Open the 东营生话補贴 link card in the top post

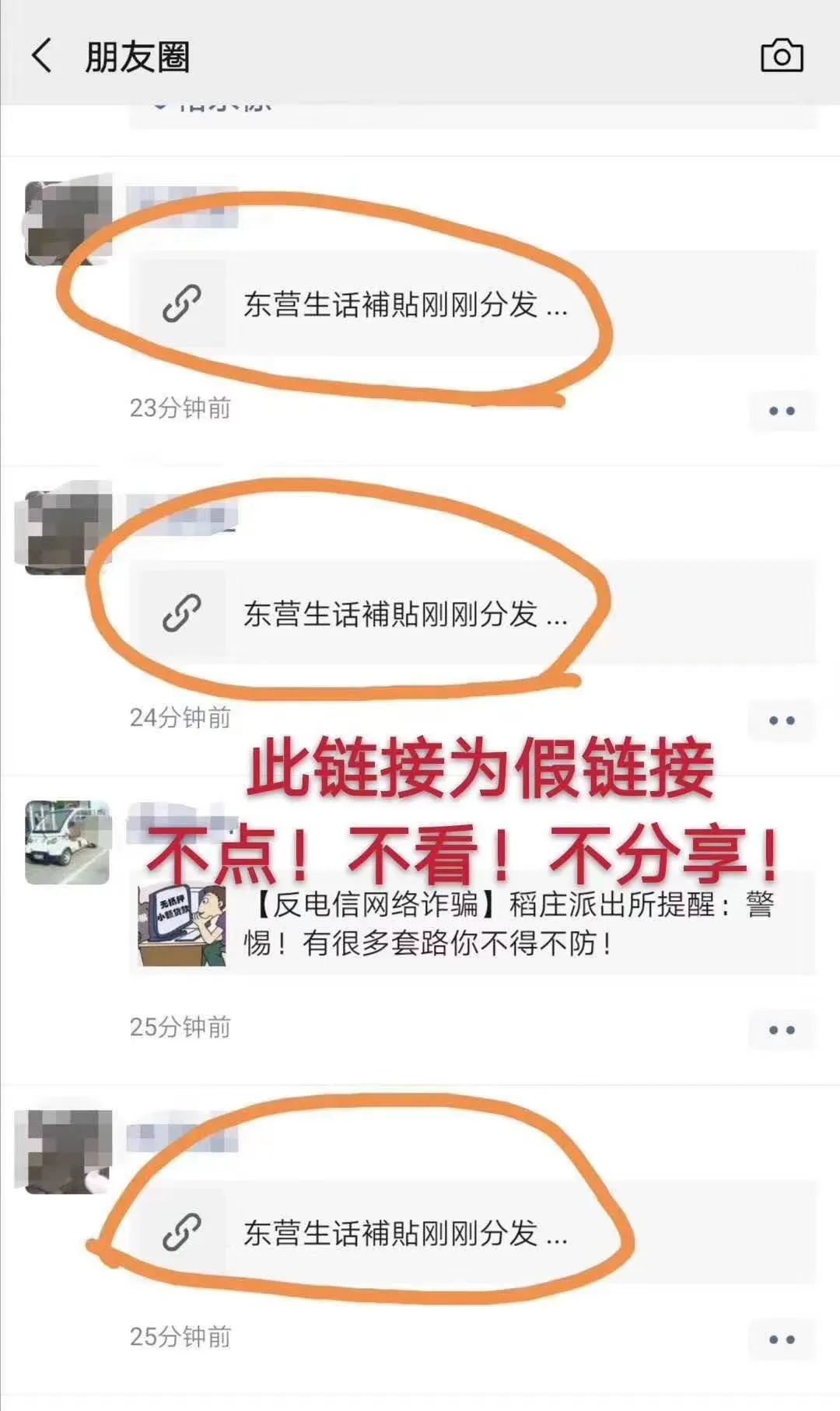(404, 302)
